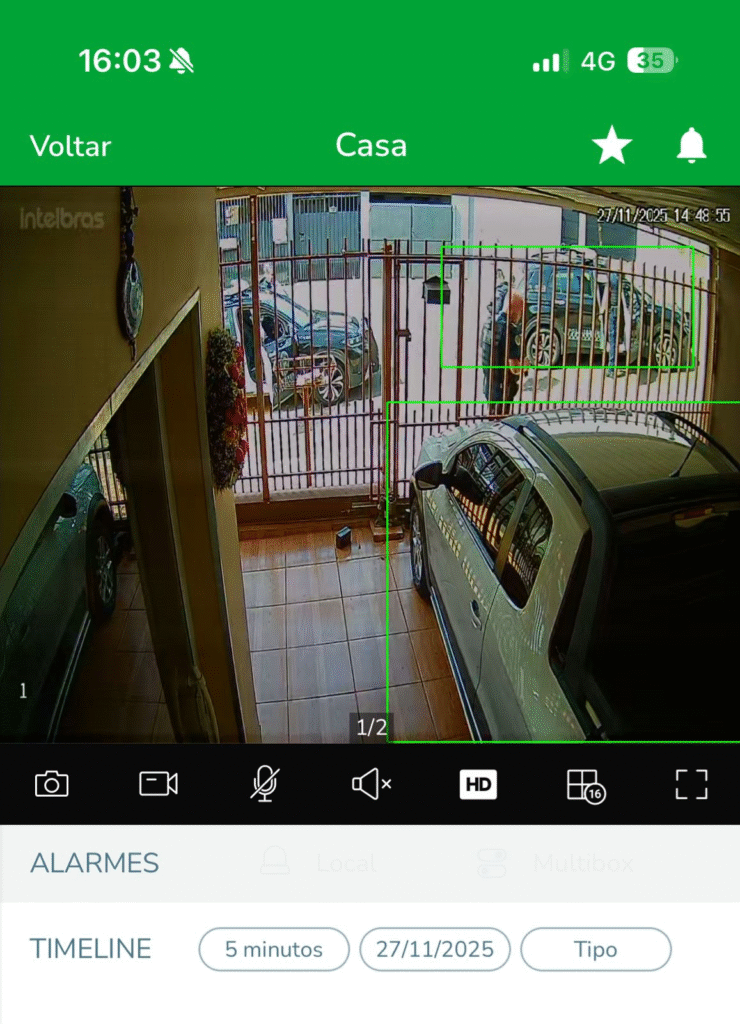Enter fullscreen video mode
The height and width of the screenshot is (1024, 740).
coord(691,784)
